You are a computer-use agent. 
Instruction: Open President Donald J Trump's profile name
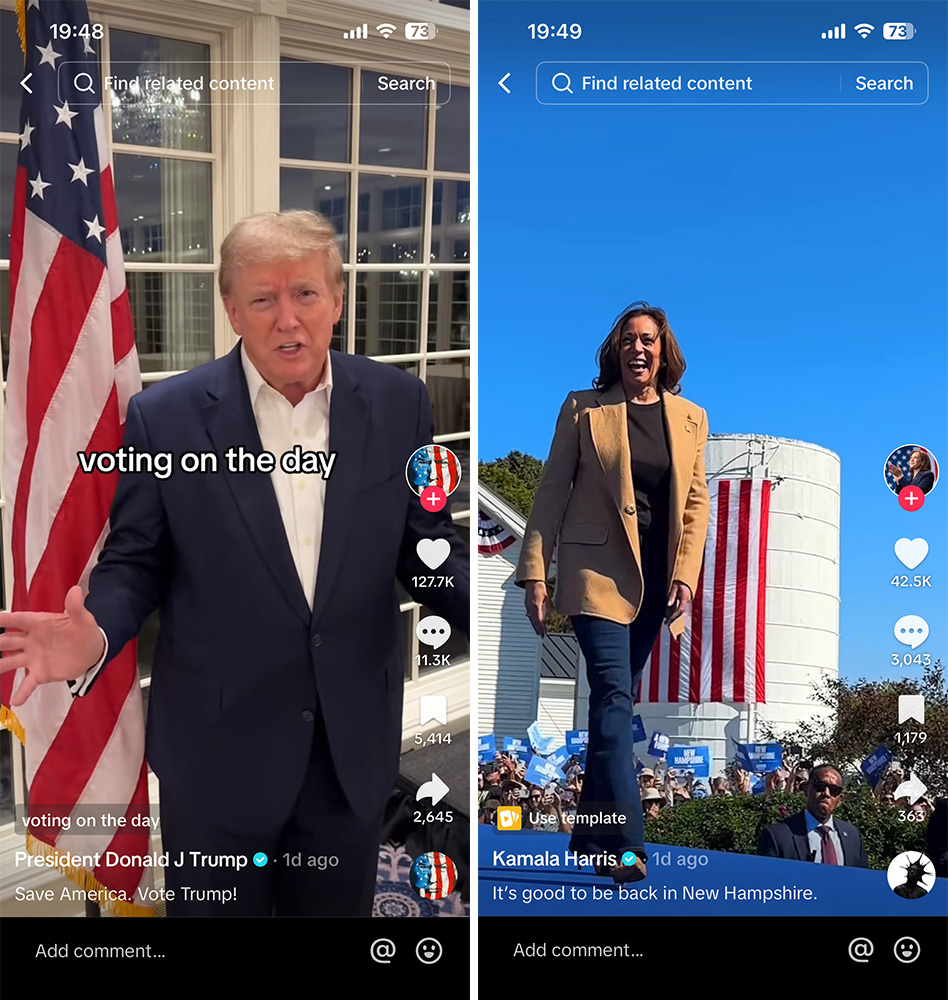[x=131, y=859]
